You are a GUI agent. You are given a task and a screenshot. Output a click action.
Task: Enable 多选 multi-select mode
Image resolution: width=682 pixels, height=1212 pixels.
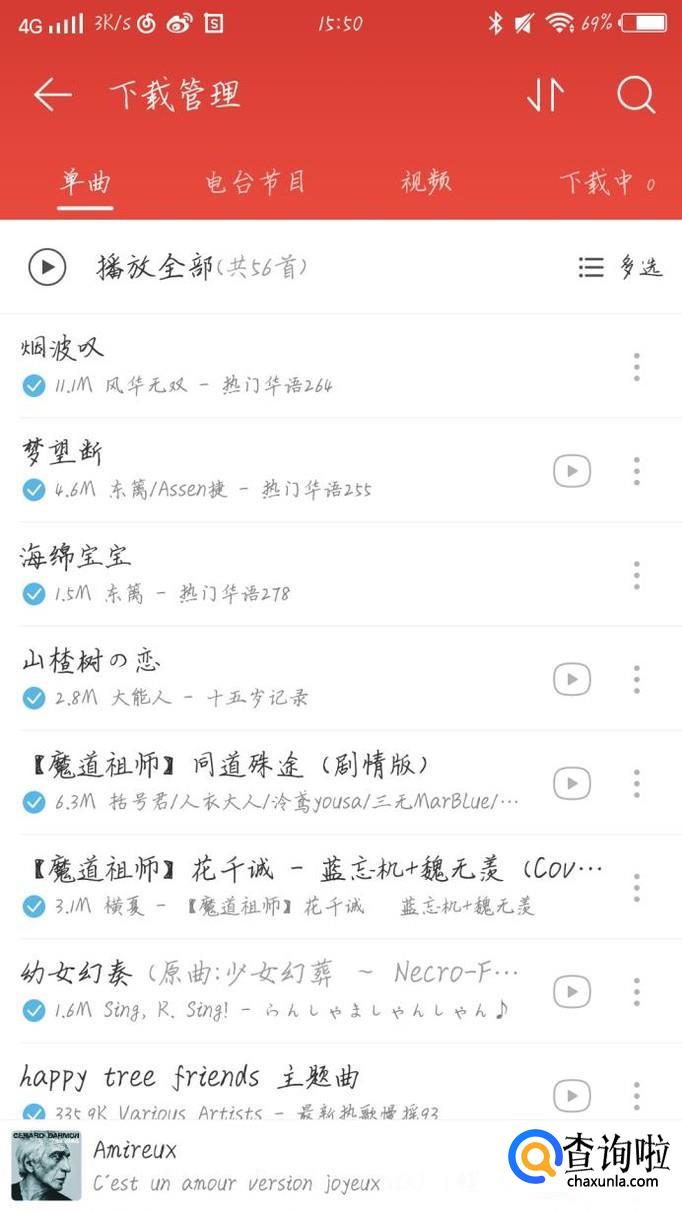(620, 267)
